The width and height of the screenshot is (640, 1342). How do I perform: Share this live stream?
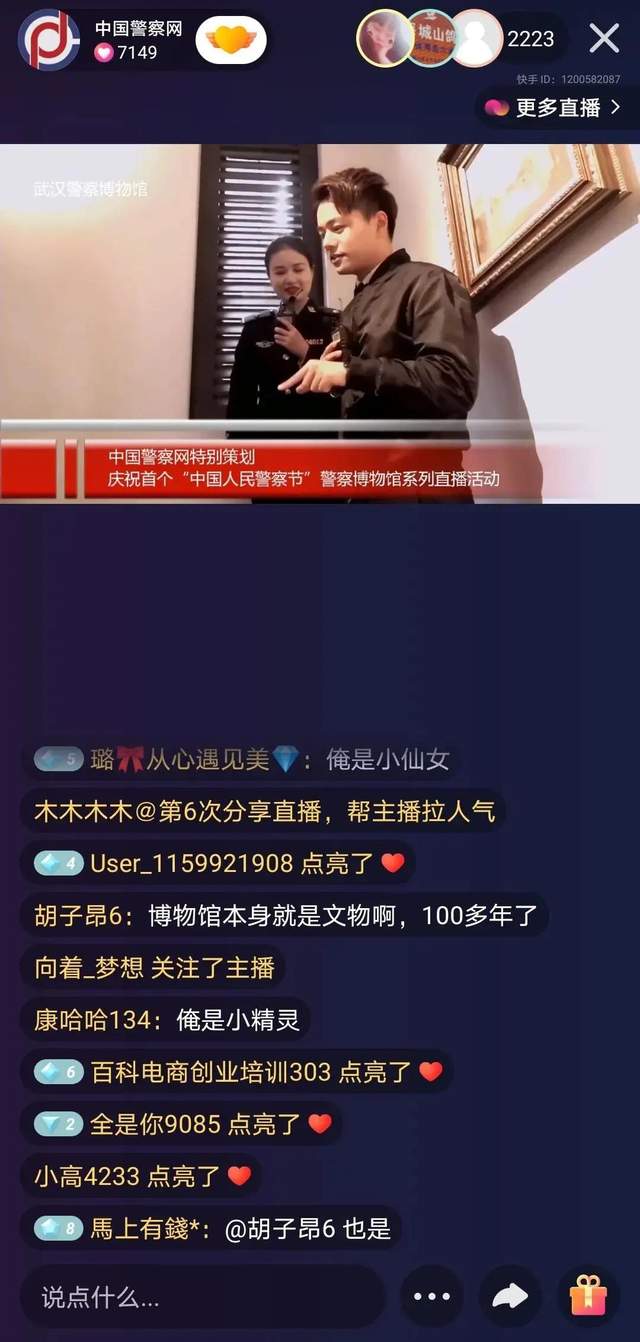coord(510,1298)
